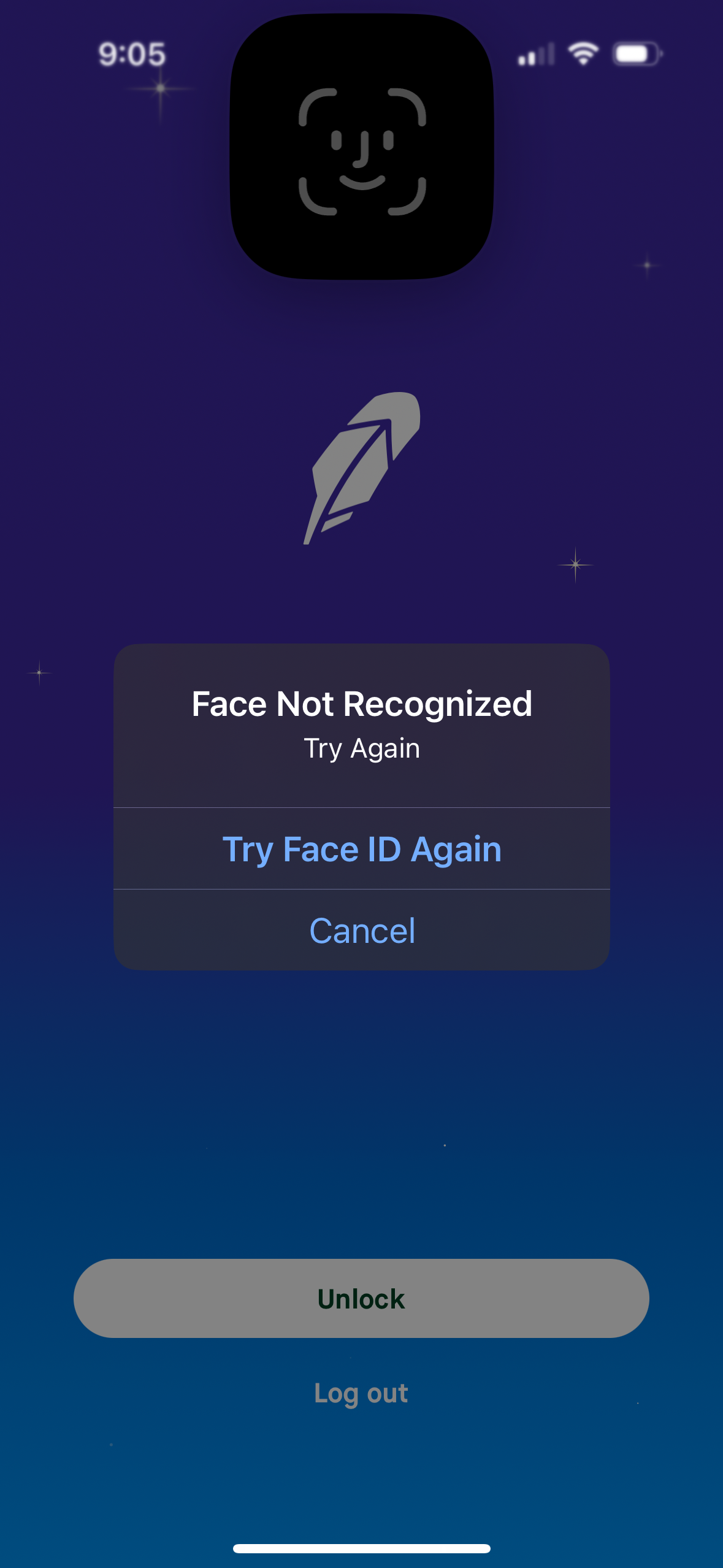Tap Log out

click(x=361, y=1393)
